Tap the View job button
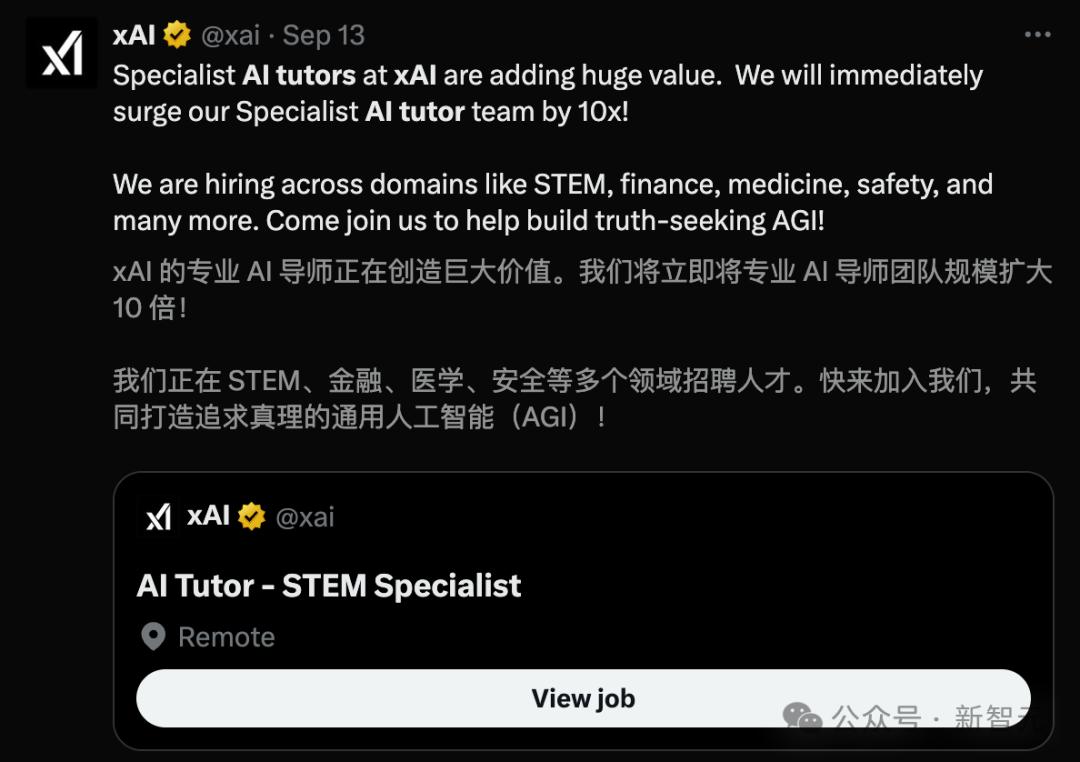 (582, 698)
